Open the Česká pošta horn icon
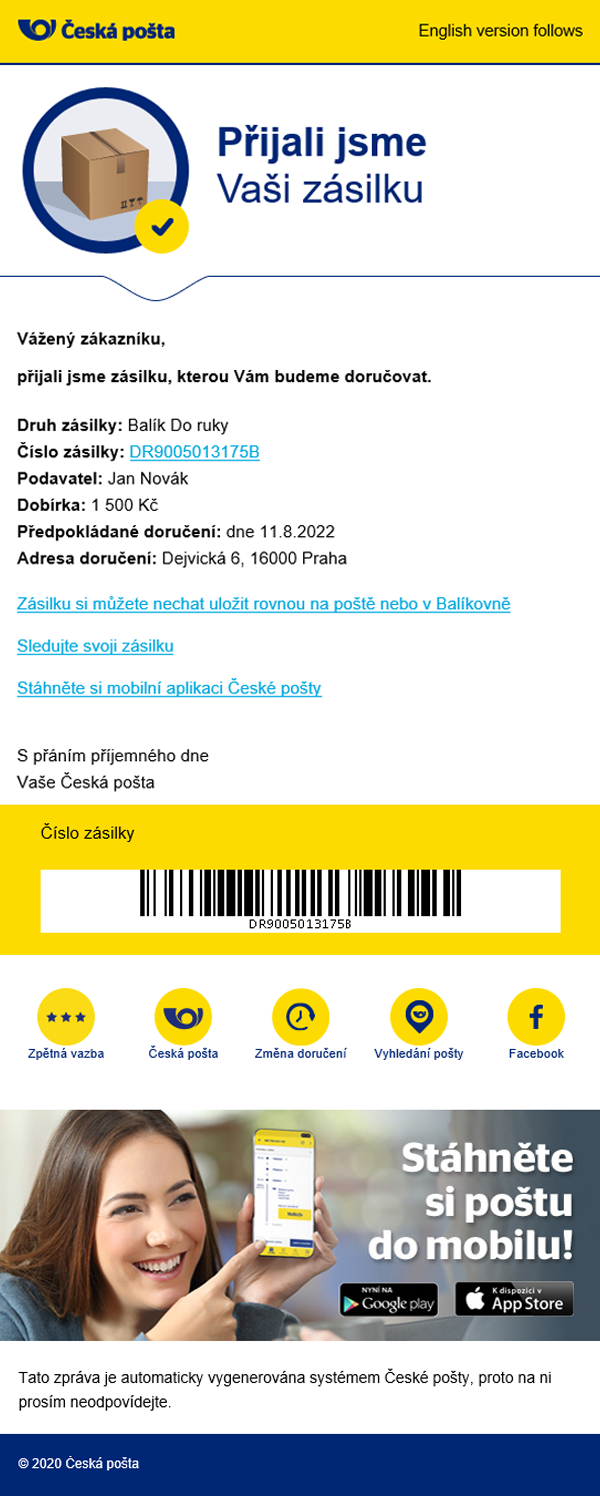 tap(183, 1017)
